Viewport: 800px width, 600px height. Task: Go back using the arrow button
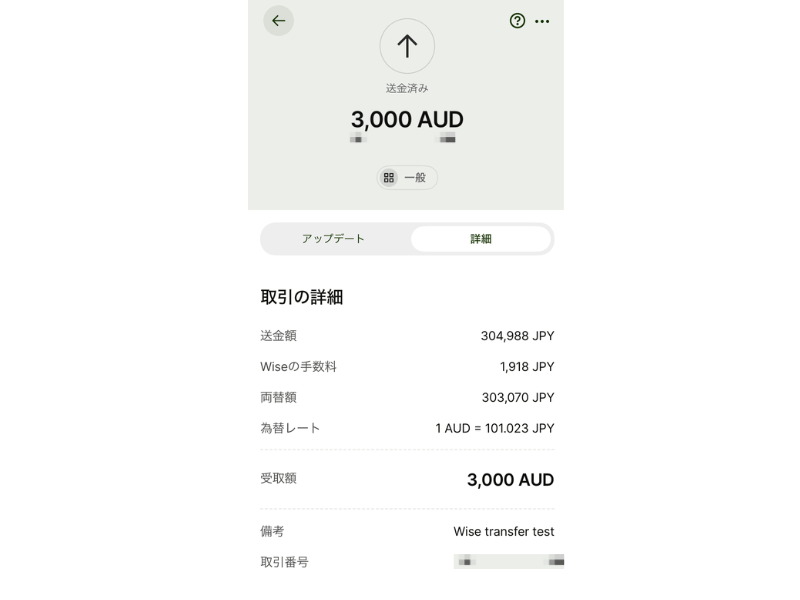pyautogui.click(x=278, y=21)
